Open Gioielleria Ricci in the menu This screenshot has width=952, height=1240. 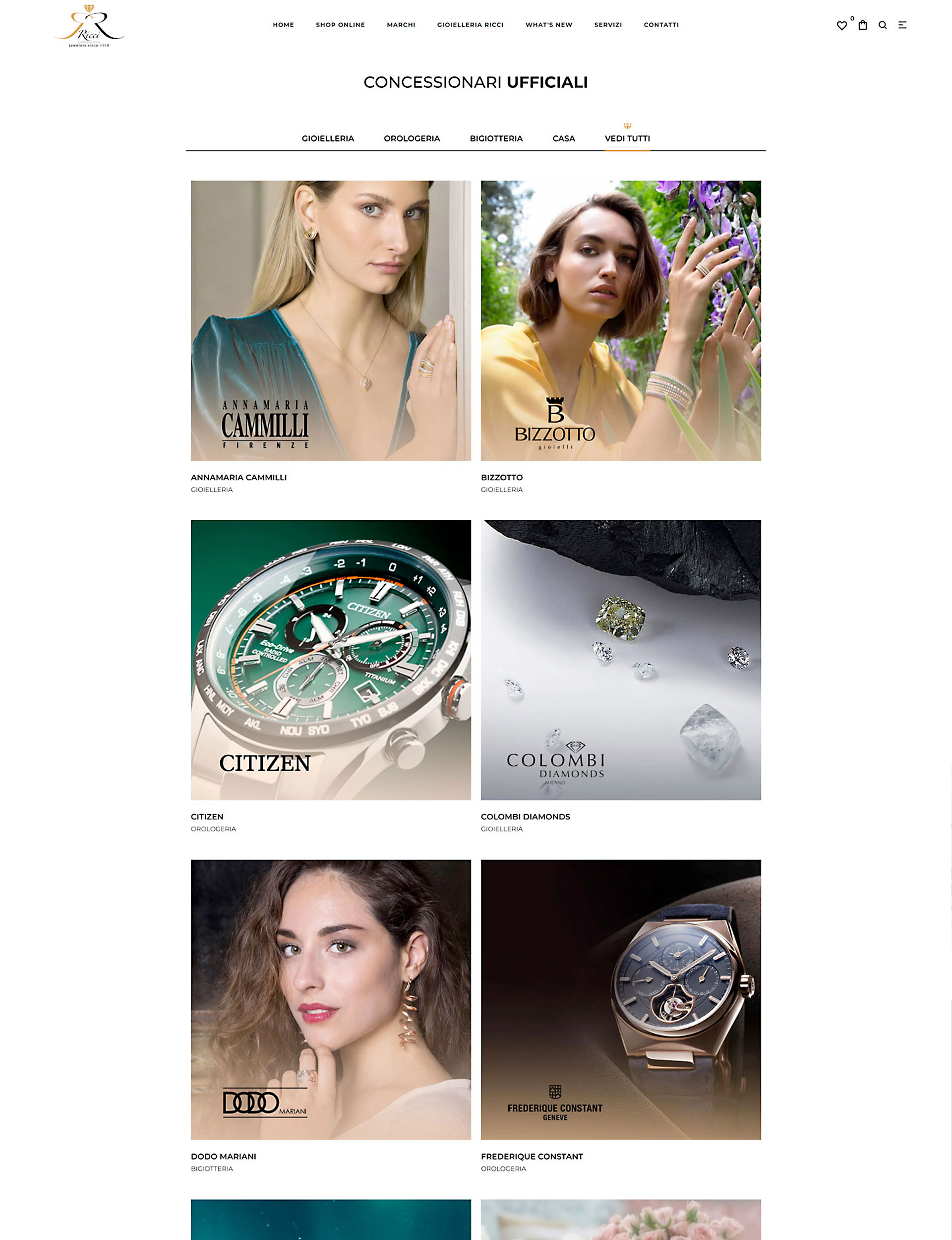click(470, 25)
